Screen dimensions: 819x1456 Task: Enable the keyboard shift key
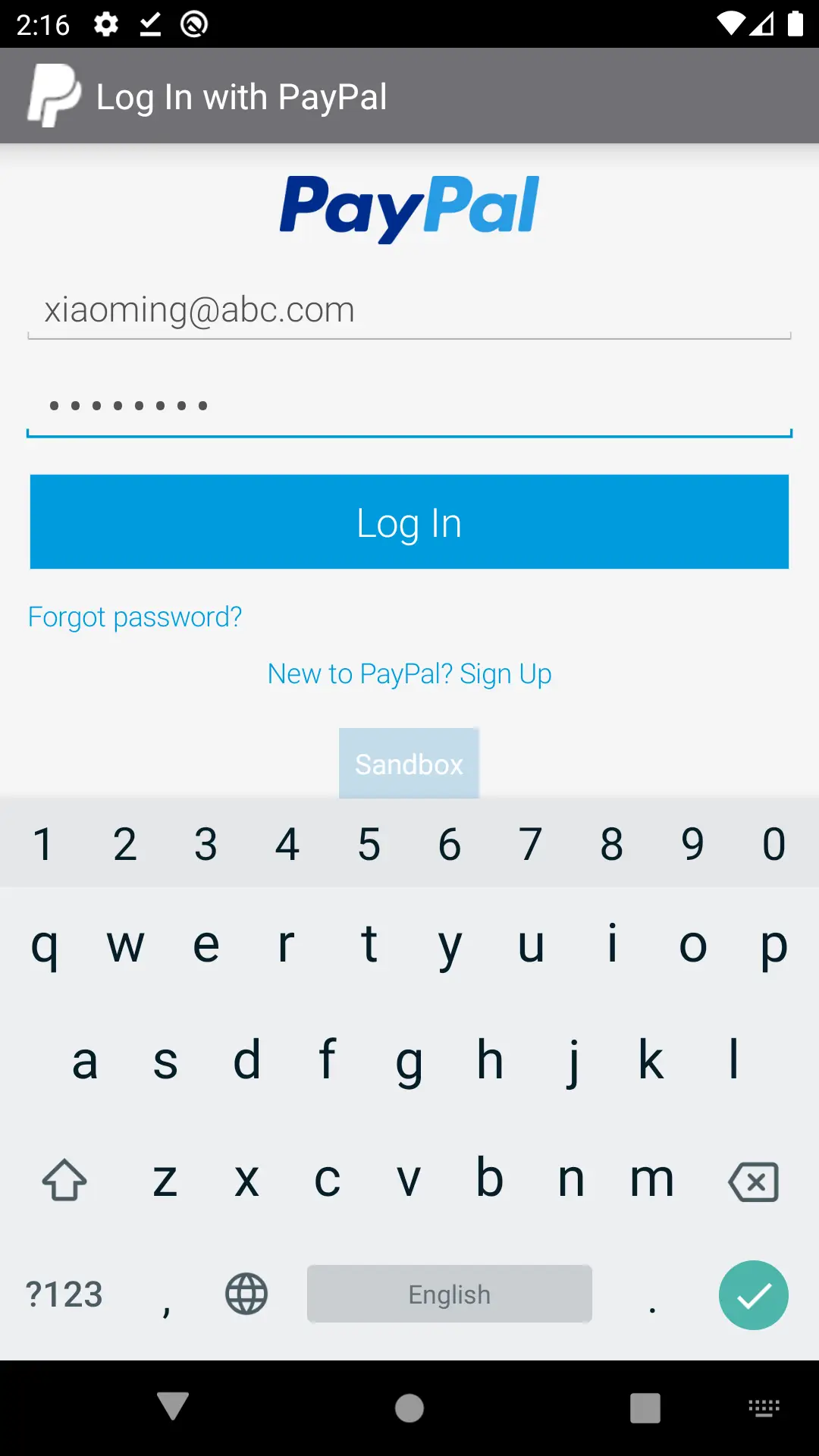(x=64, y=1180)
